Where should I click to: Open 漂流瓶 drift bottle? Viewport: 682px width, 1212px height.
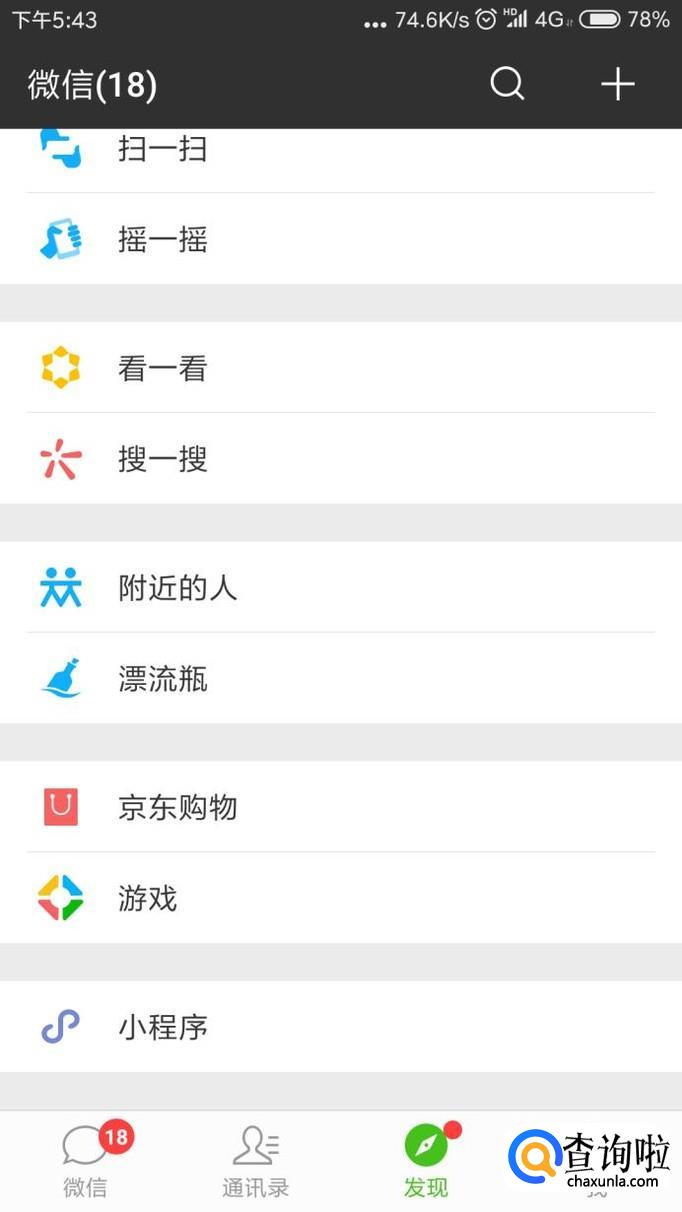(162, 679)
